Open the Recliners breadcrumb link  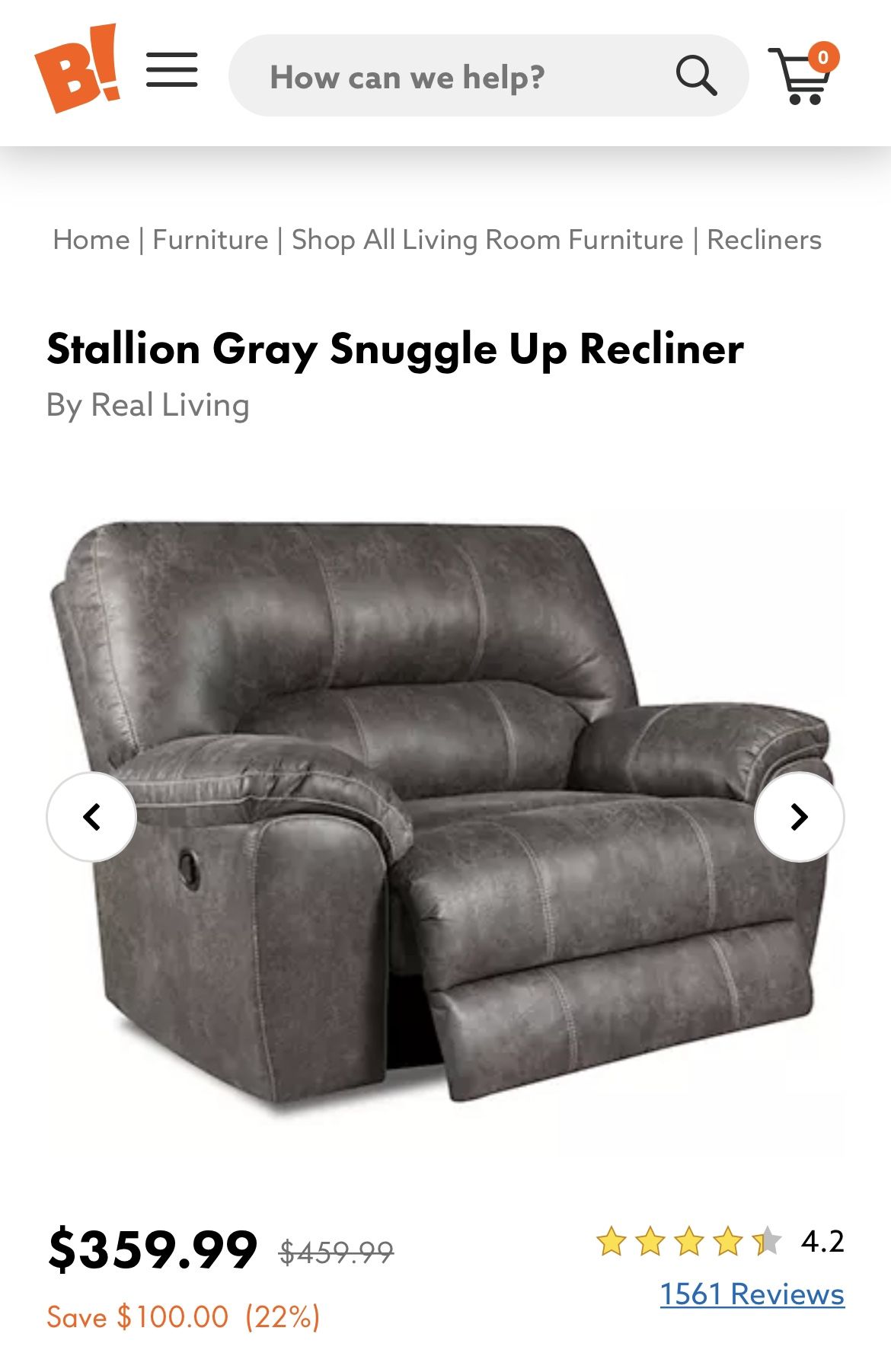764,240
